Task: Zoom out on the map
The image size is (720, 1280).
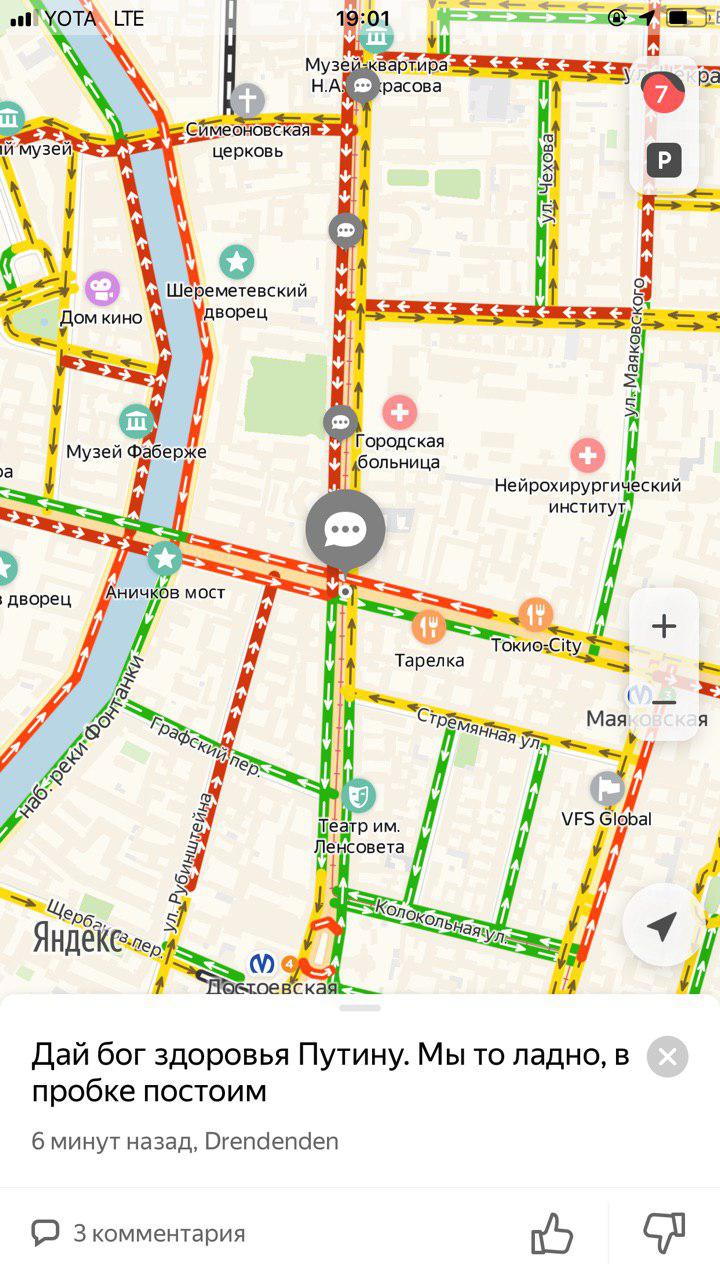Action: coord(664,703)
